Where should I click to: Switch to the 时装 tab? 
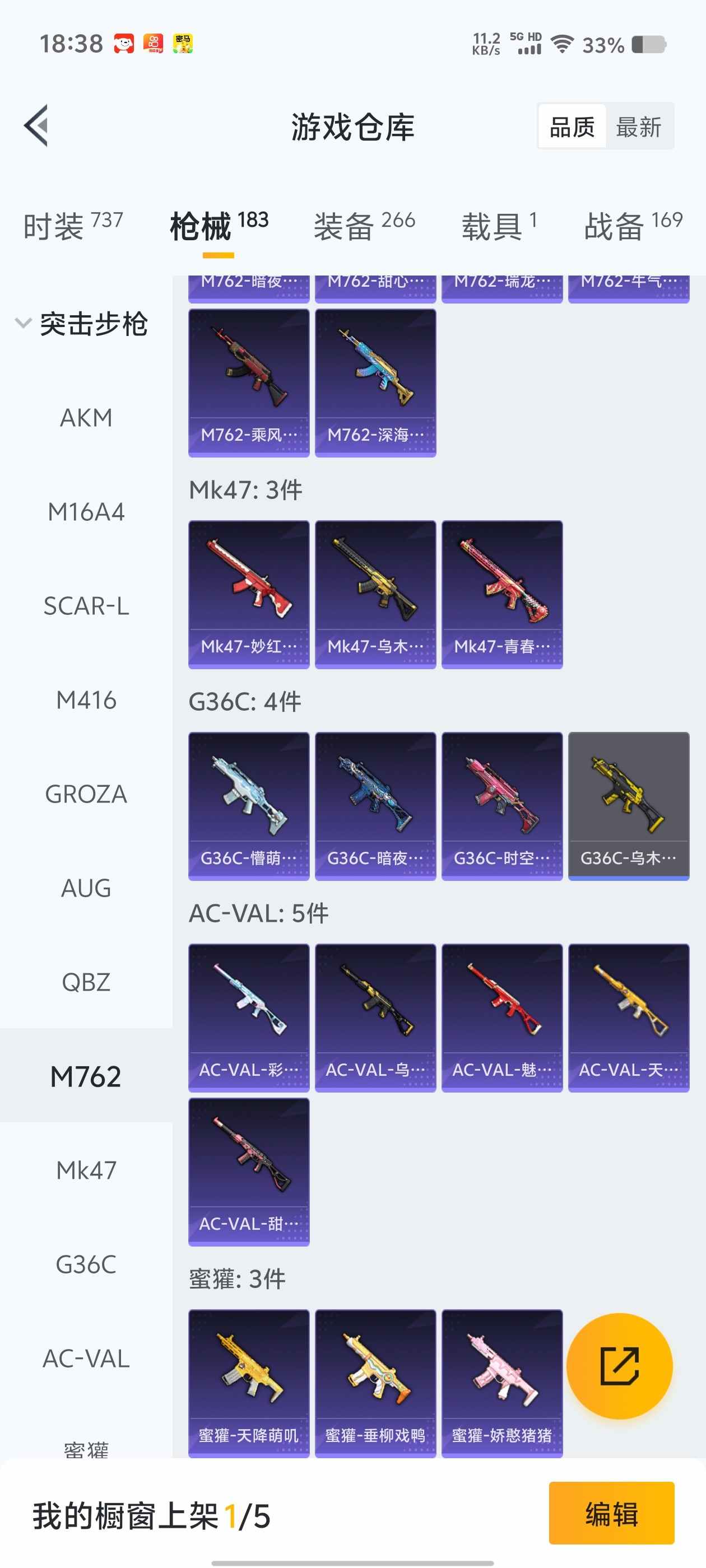coord(73,226)
